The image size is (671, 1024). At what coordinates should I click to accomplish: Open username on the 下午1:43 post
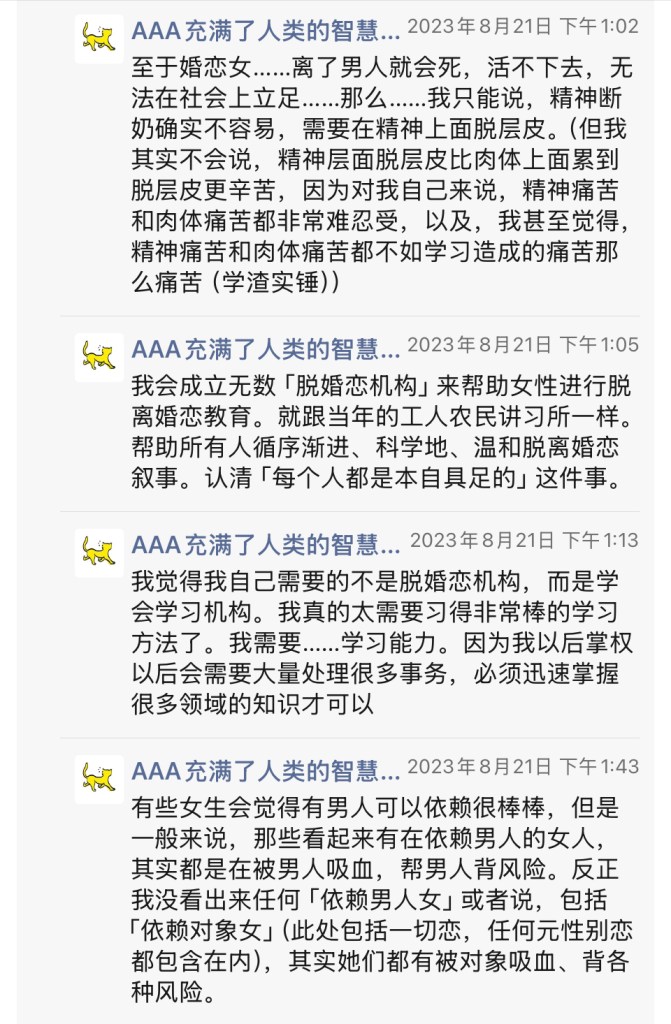click(265, 768)
